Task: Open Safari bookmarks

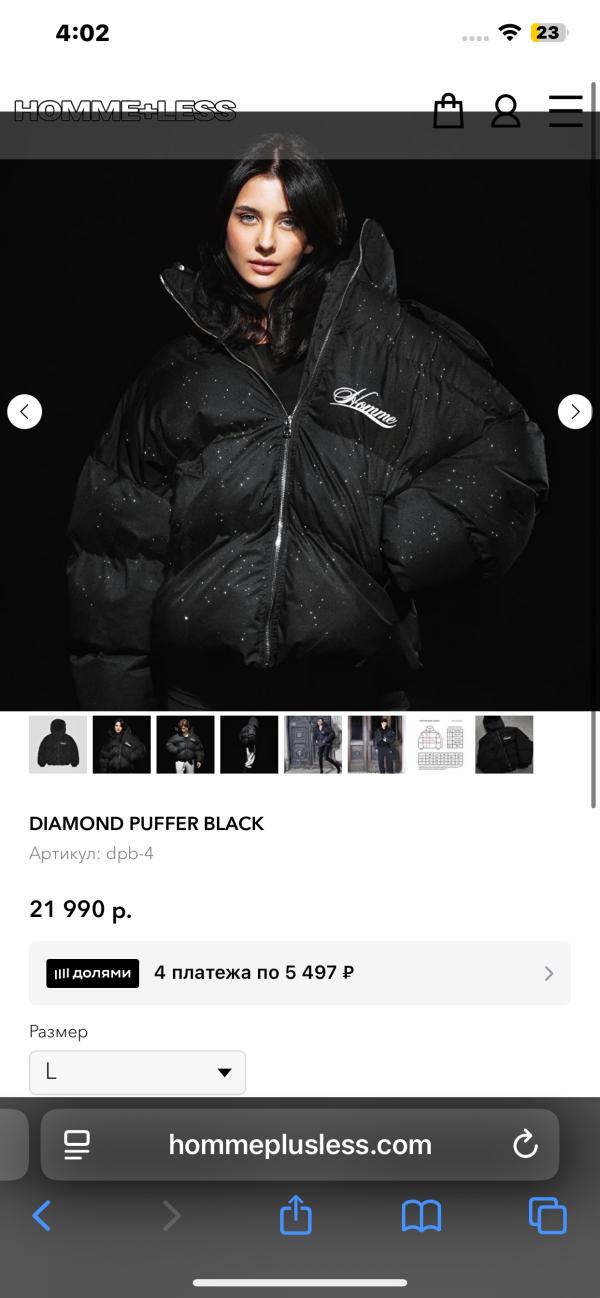Action: click(421, 1216)
